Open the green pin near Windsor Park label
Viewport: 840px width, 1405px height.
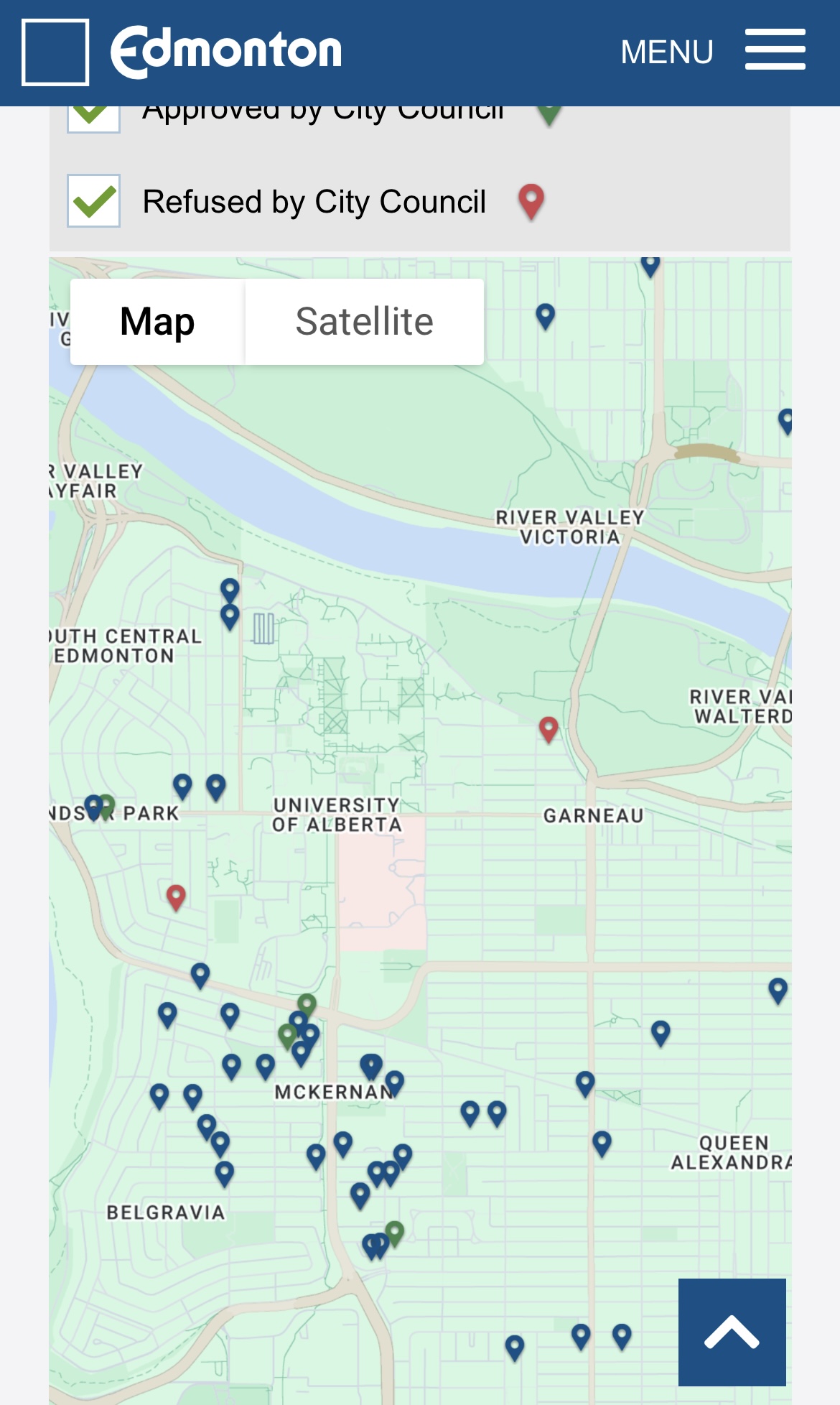[x=108, y=804]
